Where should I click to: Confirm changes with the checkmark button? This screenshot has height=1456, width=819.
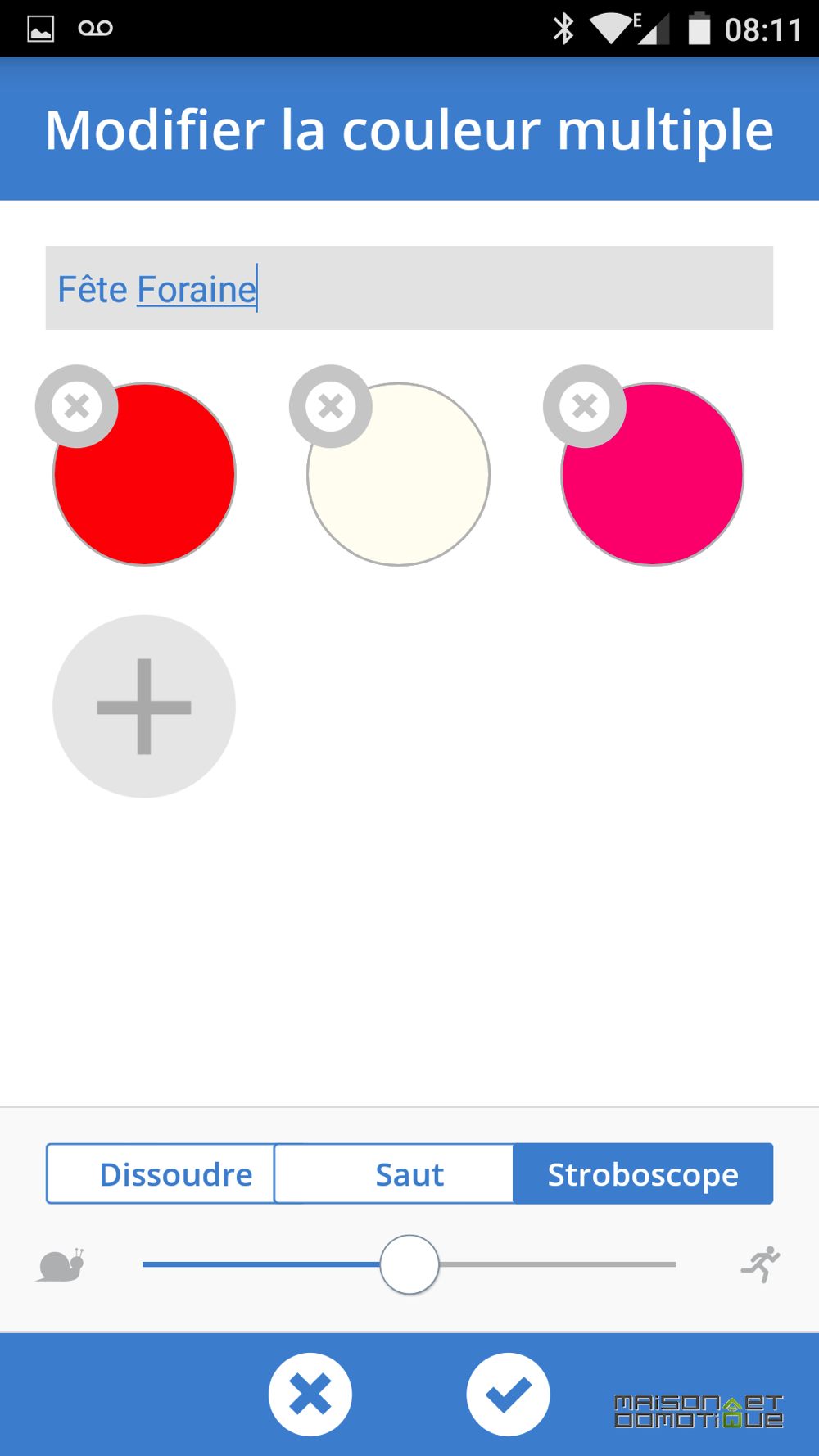click(509, 1394)
